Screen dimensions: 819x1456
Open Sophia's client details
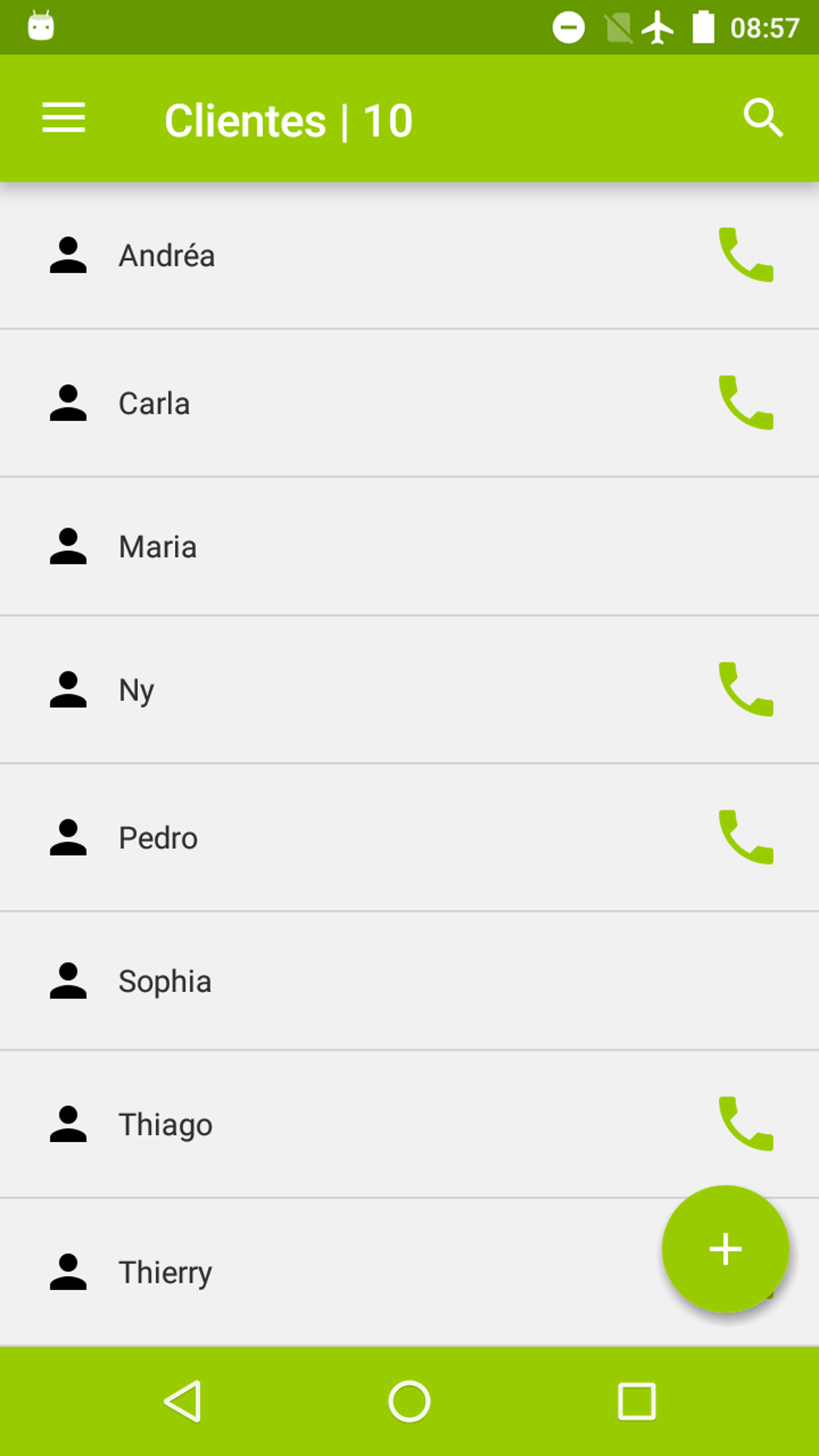click(321, 981)
